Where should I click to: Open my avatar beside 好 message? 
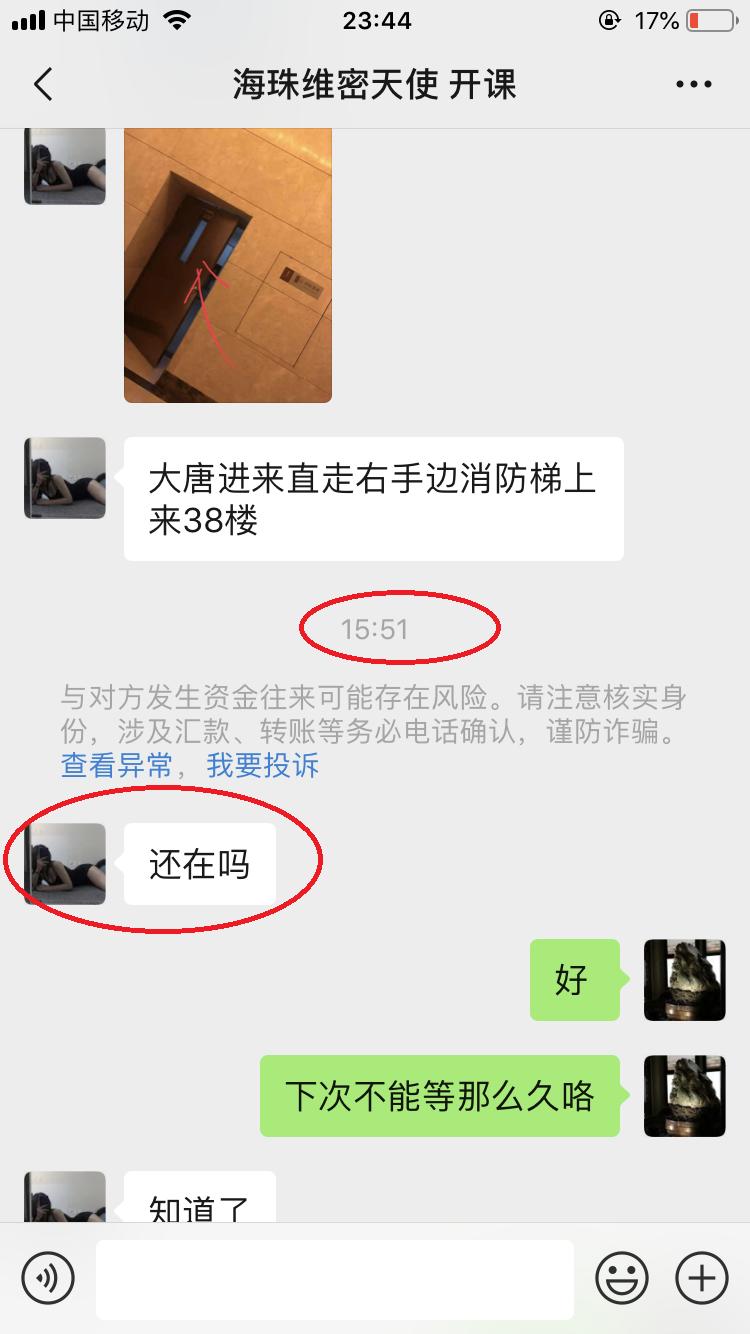tap(684, 980)
